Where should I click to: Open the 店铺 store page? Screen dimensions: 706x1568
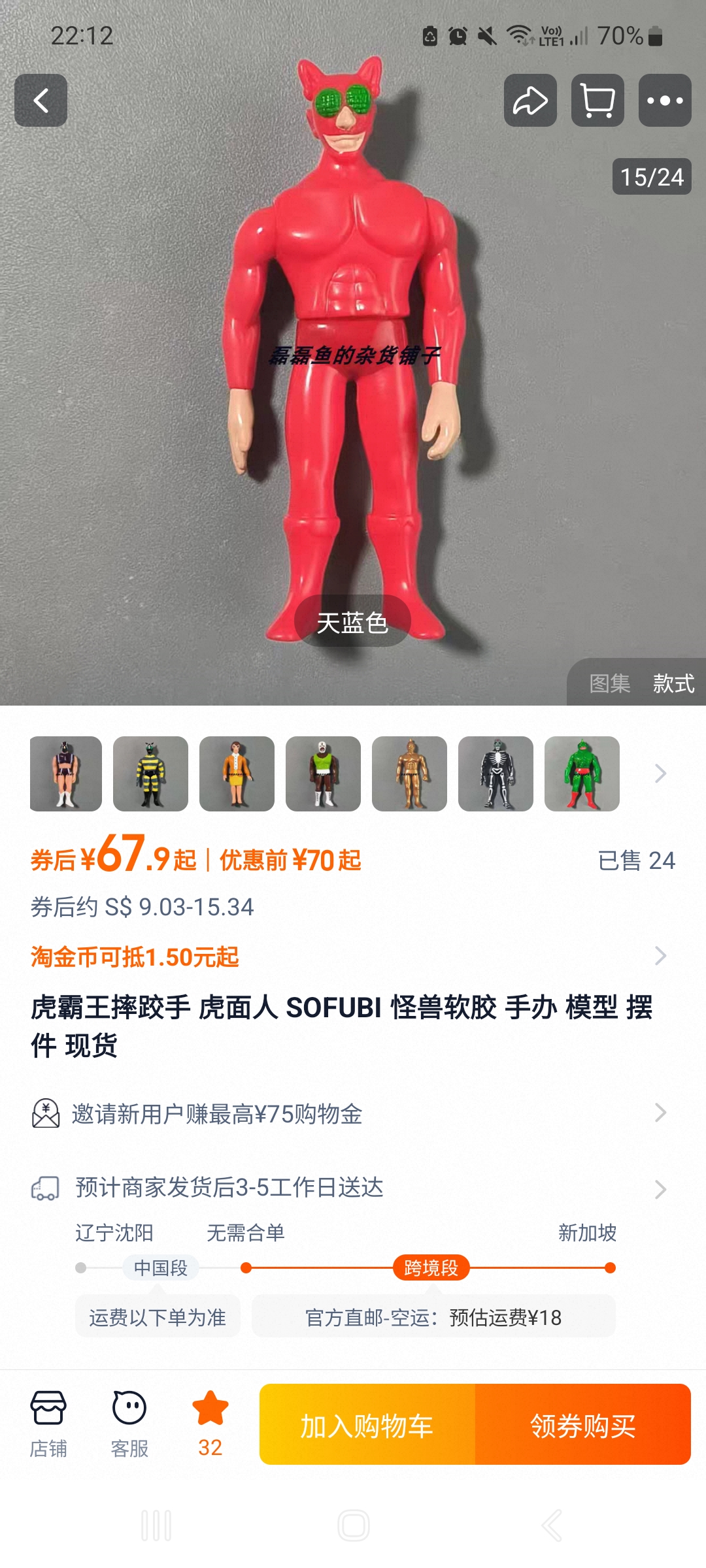coord(48,1424)
